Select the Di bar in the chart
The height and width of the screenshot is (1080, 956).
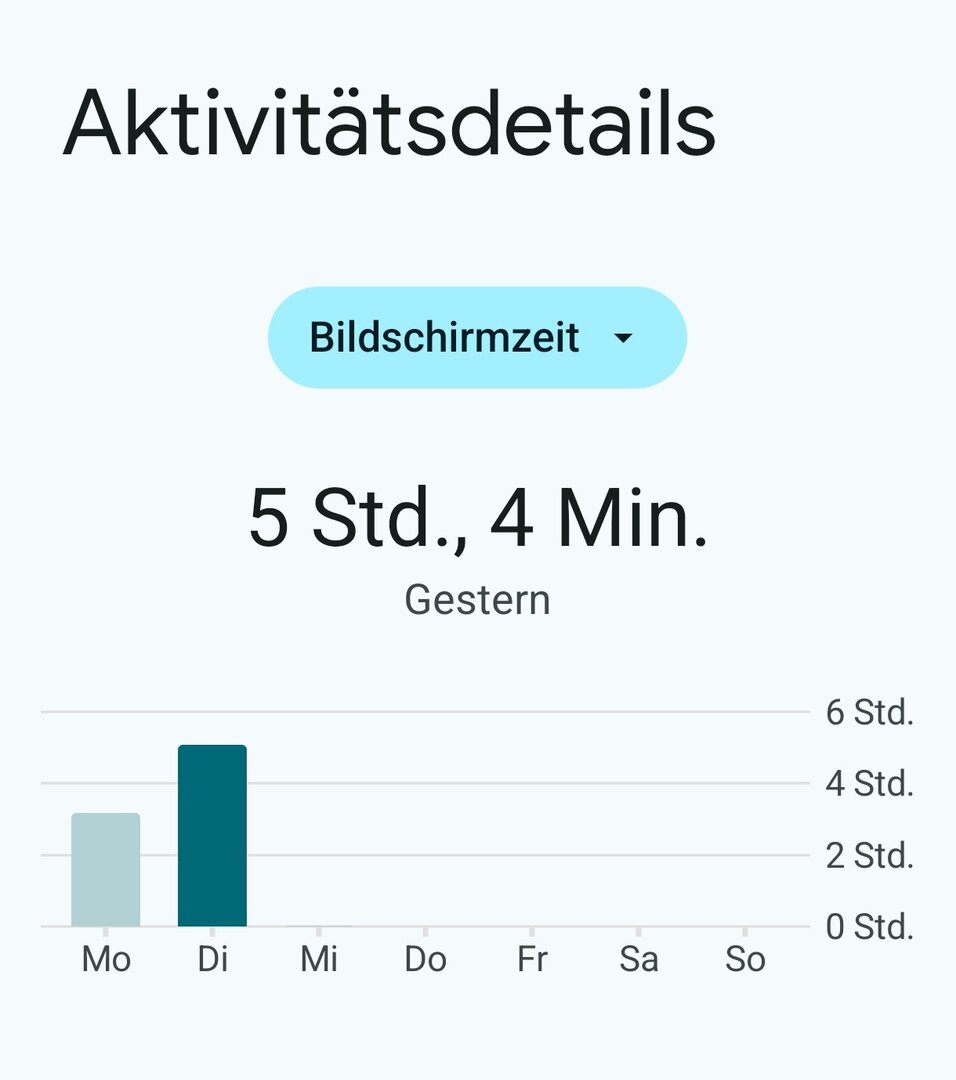coord(212,836)
